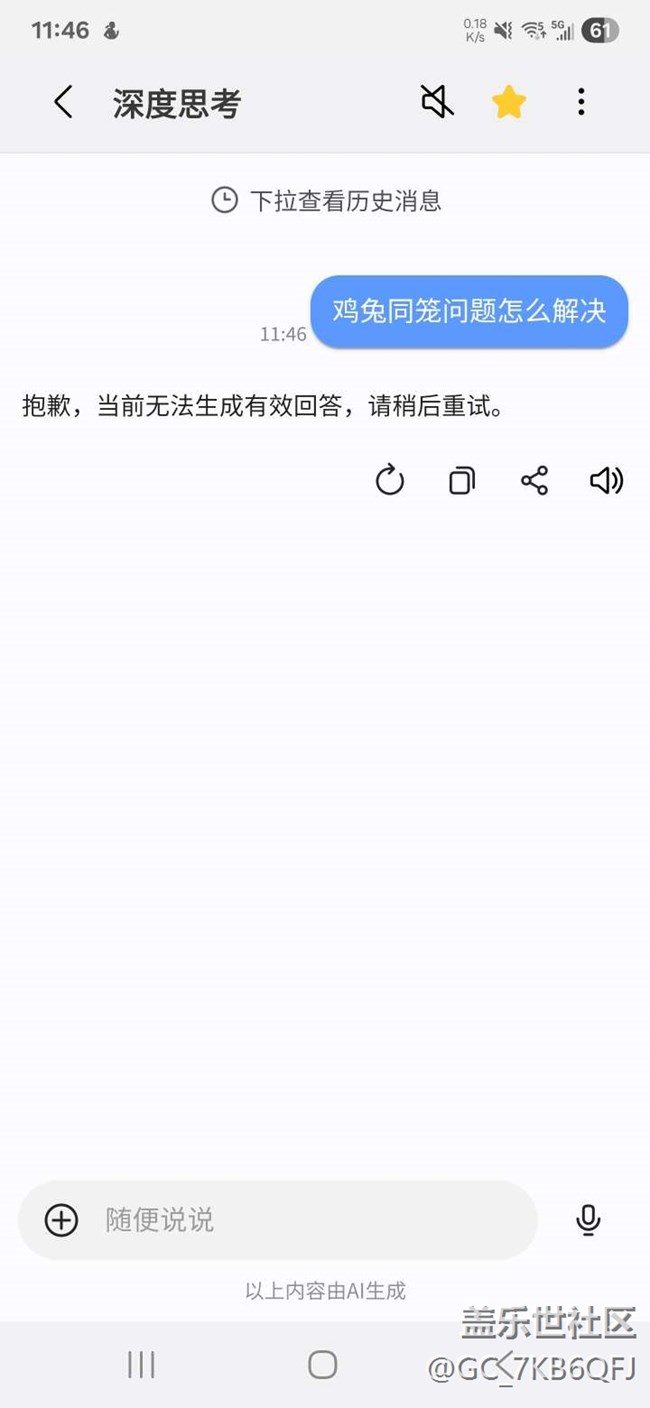Go to the home screen
The height and width of the screenshot is (1408, 650).
[322, 1365]
